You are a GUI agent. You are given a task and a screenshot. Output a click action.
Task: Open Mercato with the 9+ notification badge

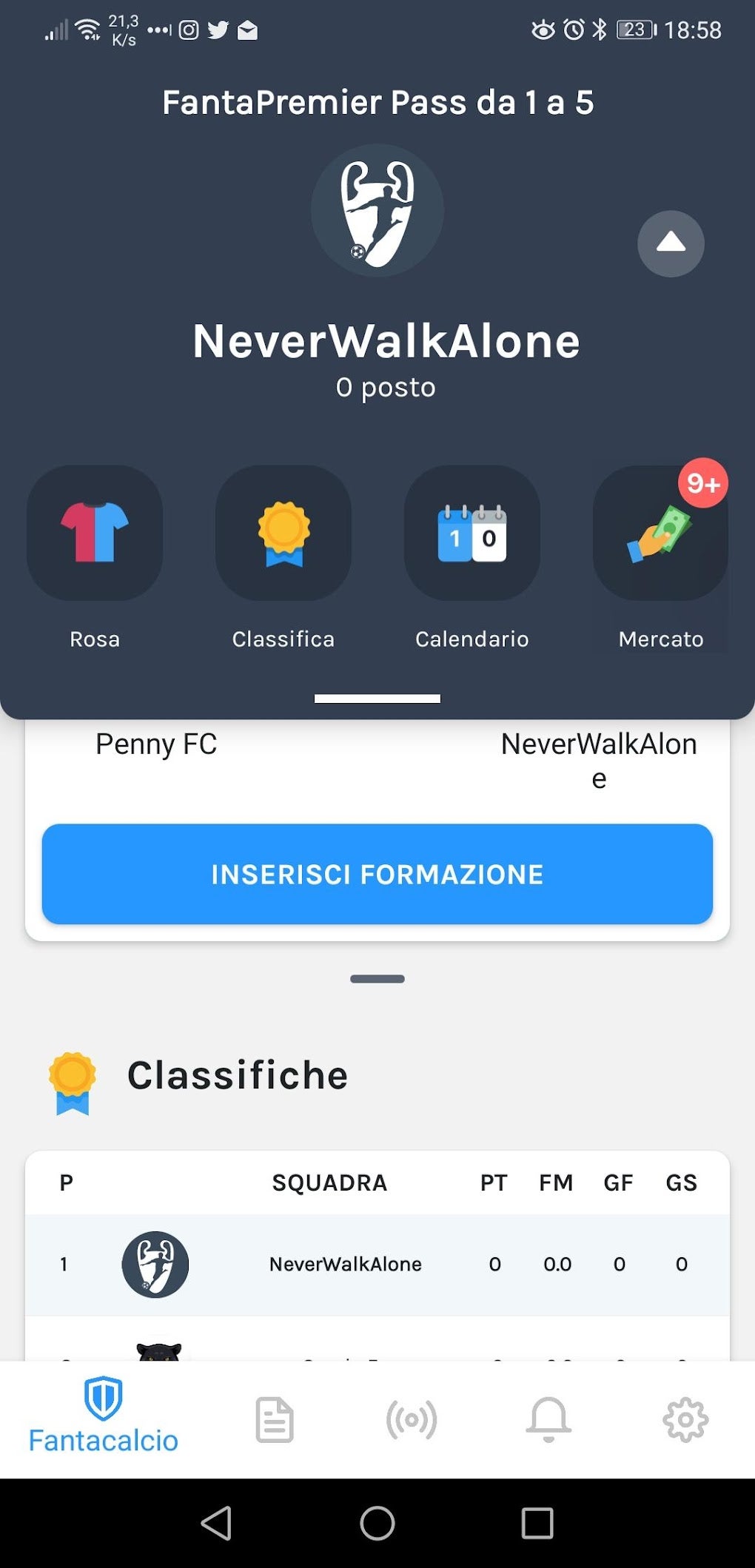click(660, 534)
